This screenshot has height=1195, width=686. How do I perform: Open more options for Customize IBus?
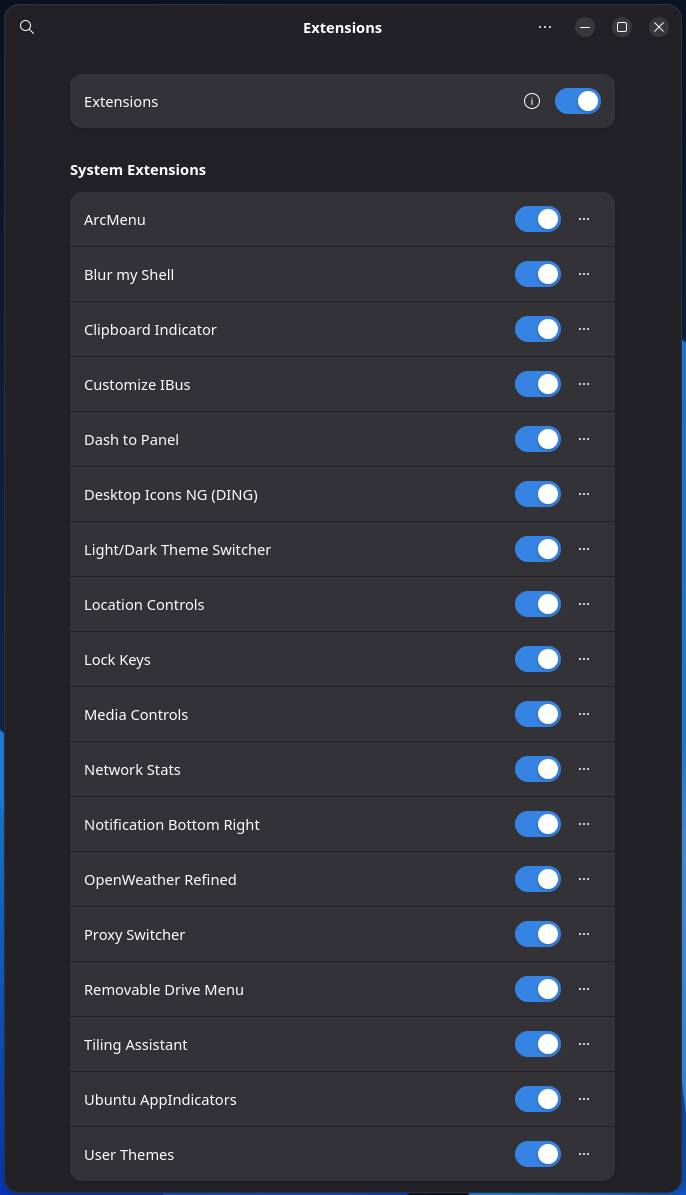(x=584, y=384)
